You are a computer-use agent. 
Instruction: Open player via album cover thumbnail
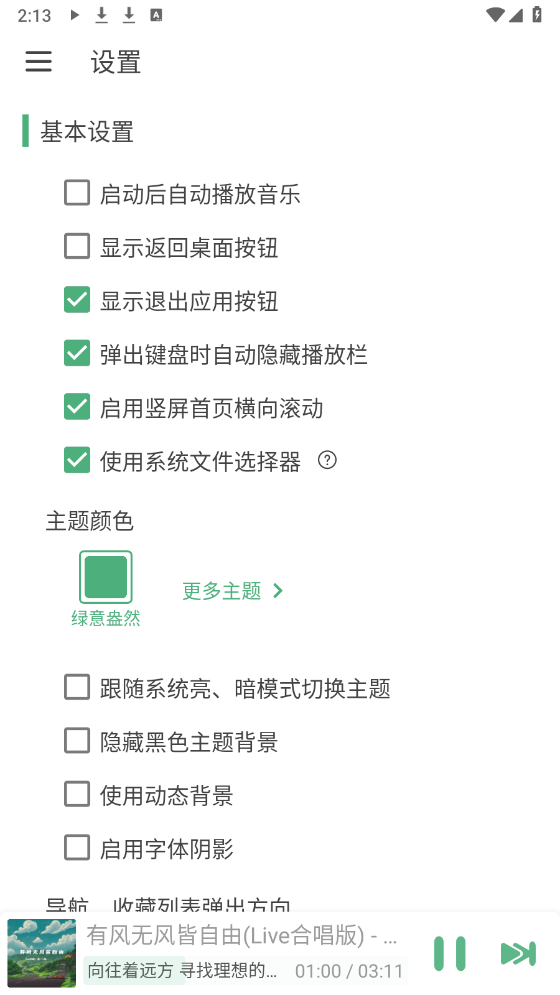[x=42, y=953]
